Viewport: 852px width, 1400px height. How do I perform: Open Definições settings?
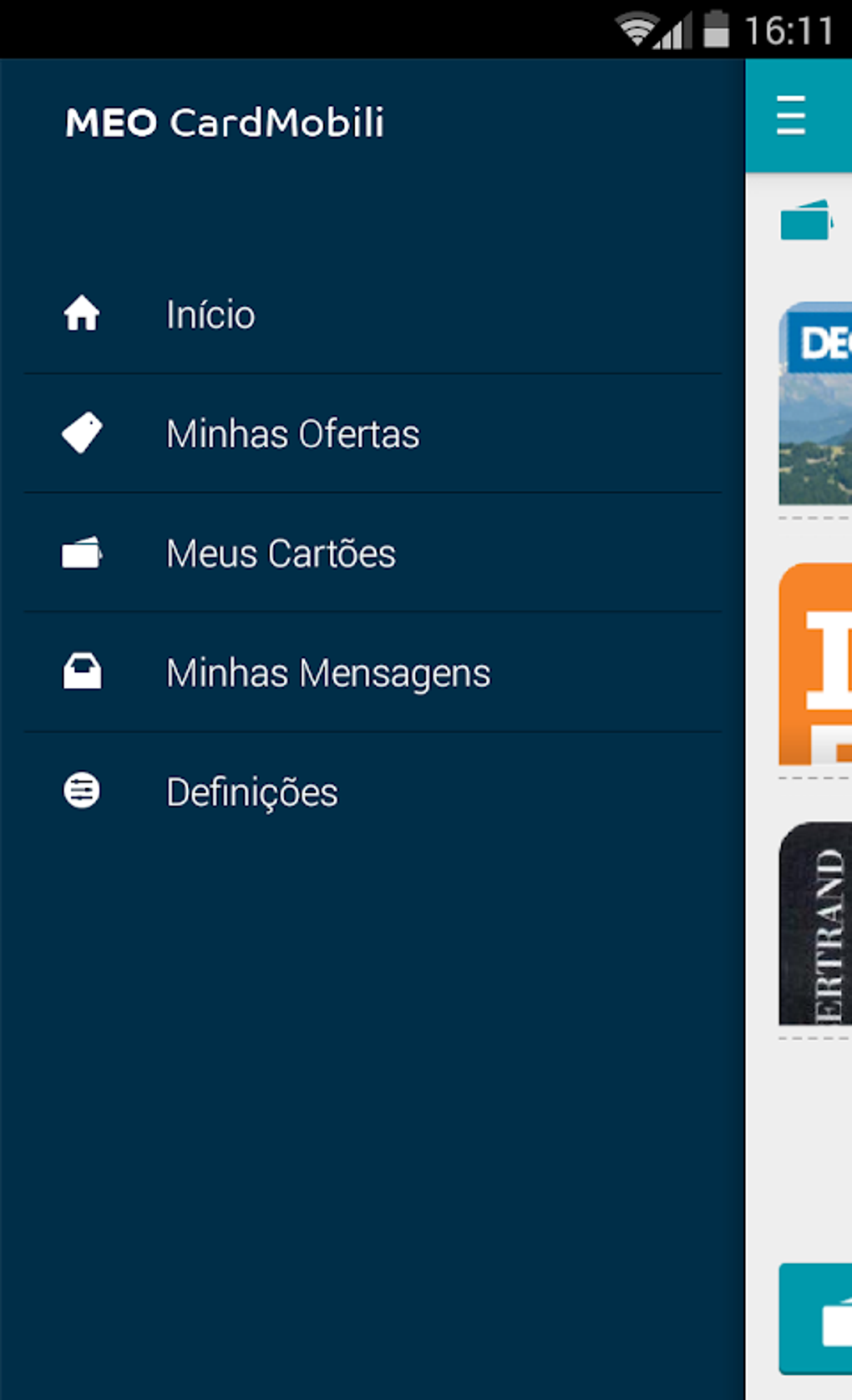pyautogui.click(x=251, y=792)
